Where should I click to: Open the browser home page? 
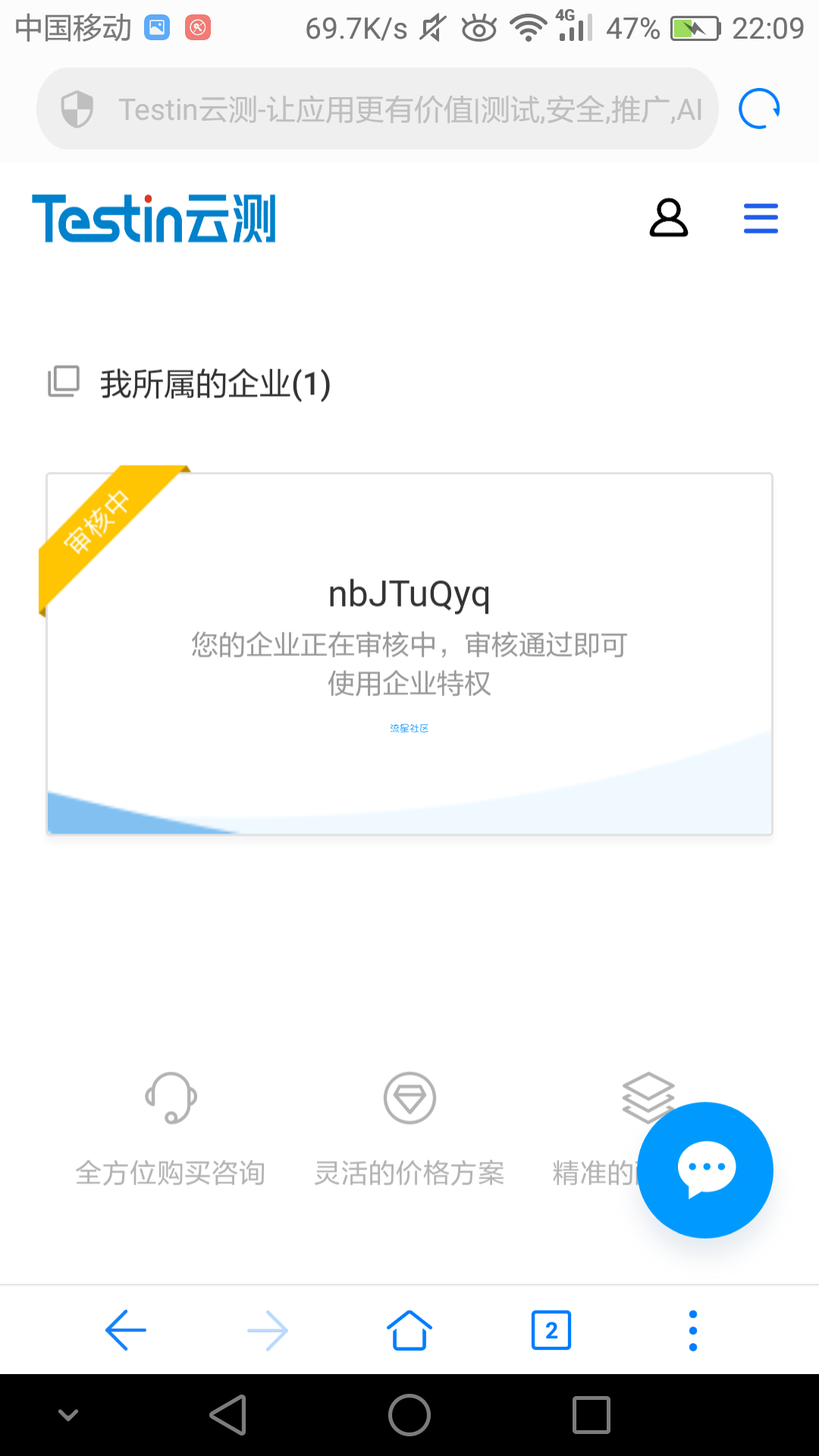409,1330
